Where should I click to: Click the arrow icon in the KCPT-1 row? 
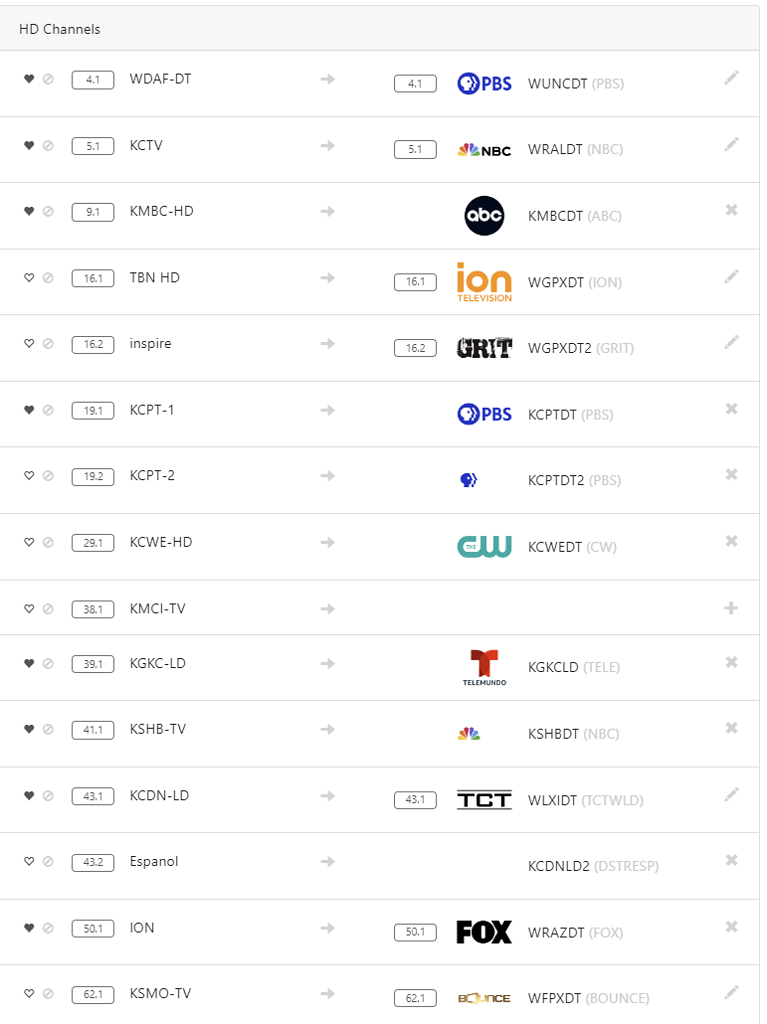pos(327,410)
